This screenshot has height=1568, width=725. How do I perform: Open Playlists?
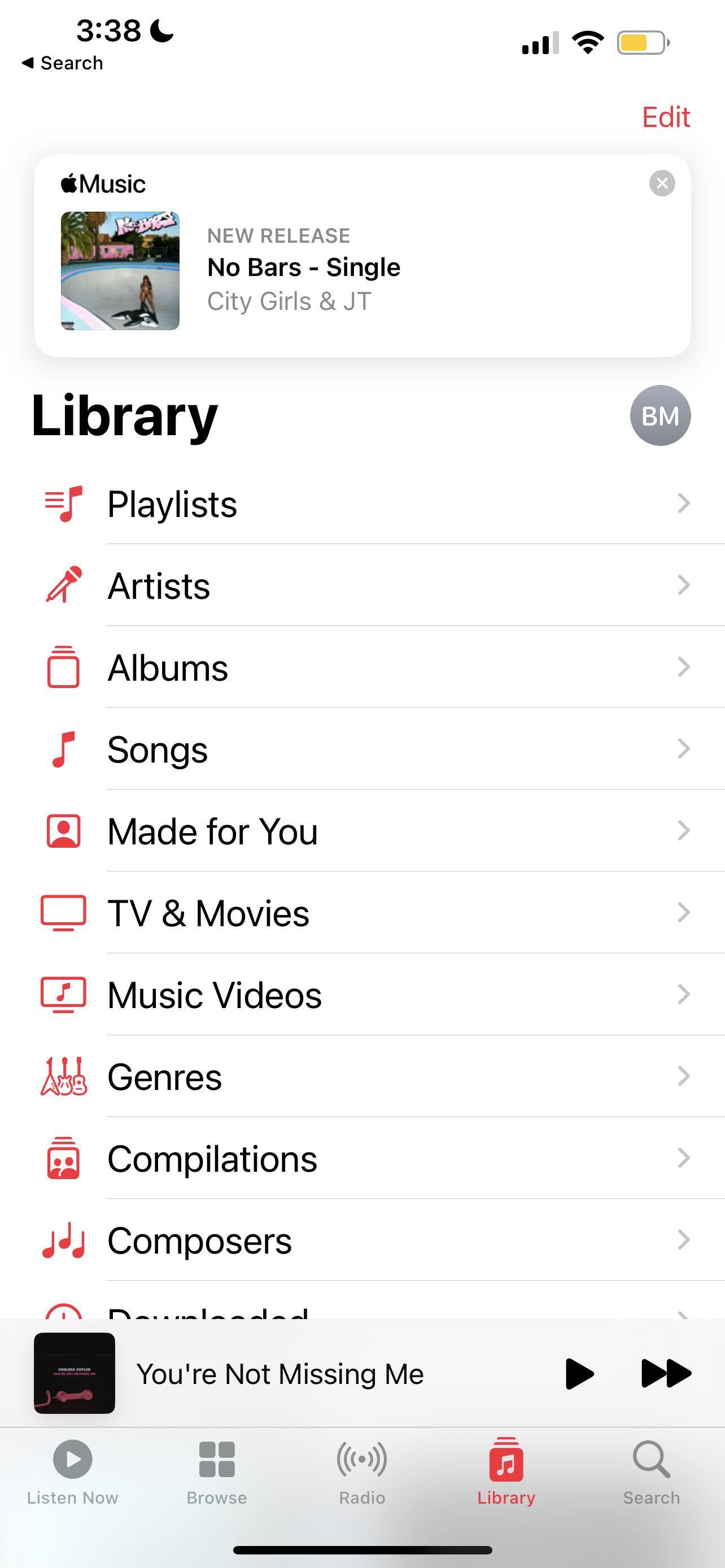tap(365, 504)
